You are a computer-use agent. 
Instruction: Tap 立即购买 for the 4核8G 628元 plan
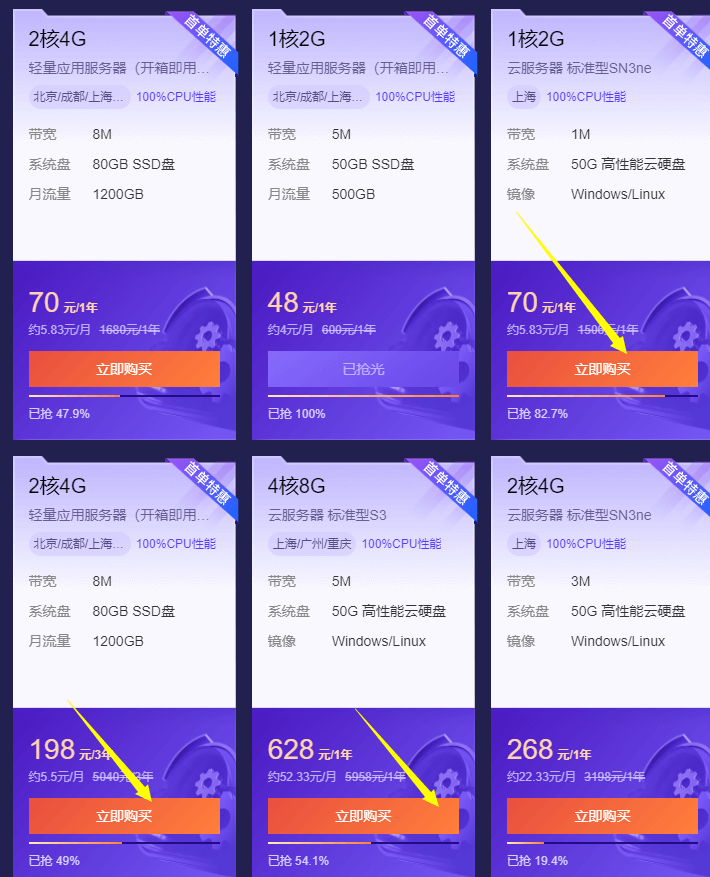[363, 816]
